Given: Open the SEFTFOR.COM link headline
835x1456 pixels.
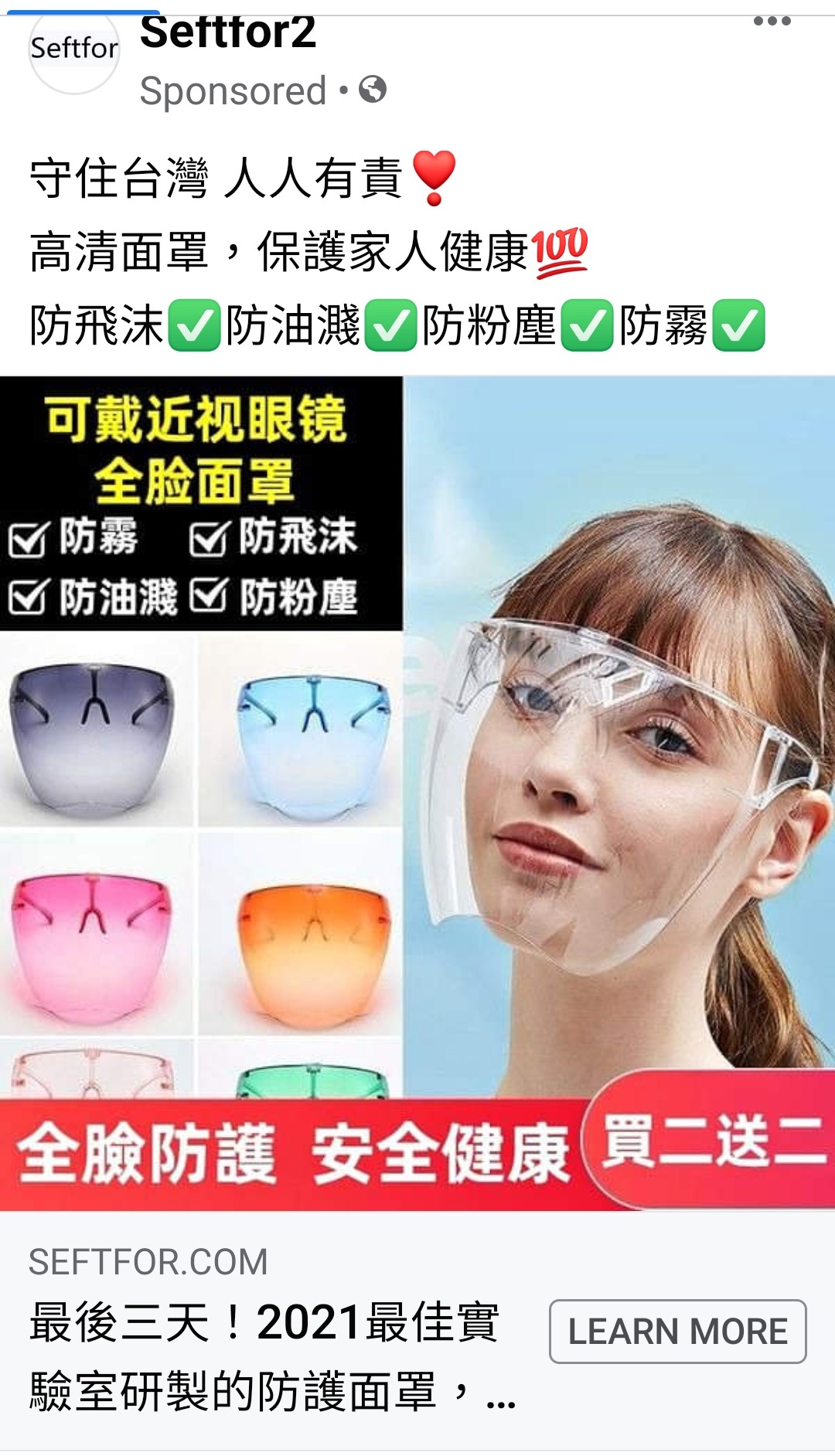Looking at the screenshot, I should [263, 1356].
